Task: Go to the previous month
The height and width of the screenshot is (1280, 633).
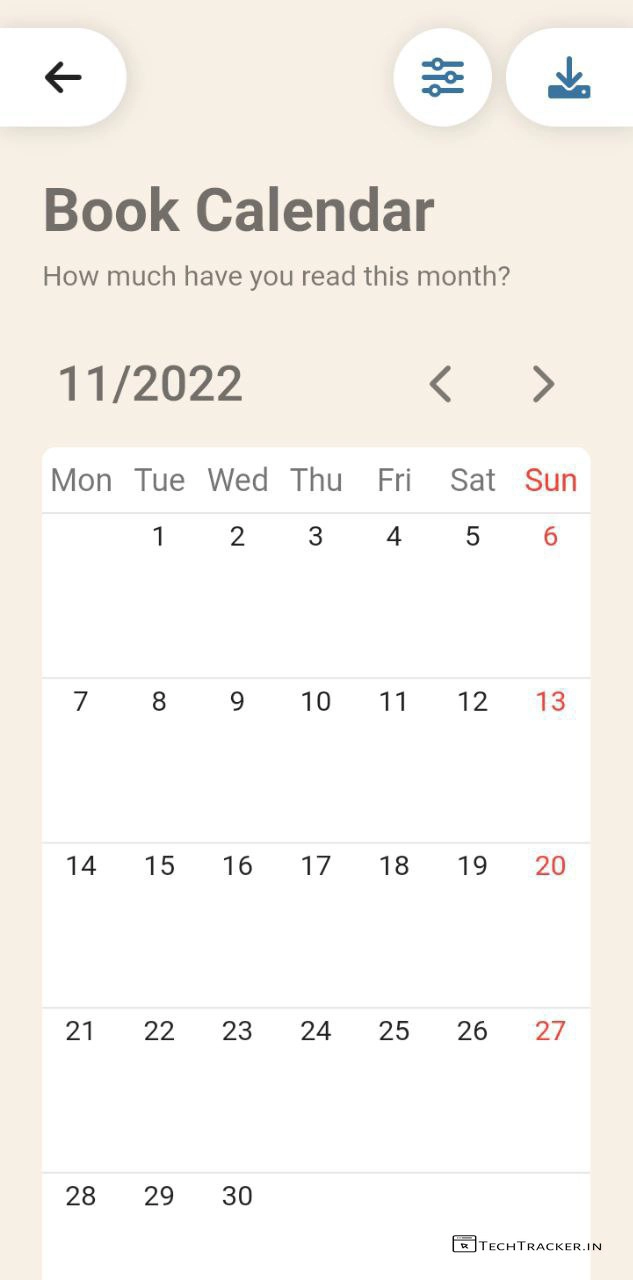Action: [x=440, y=384]
